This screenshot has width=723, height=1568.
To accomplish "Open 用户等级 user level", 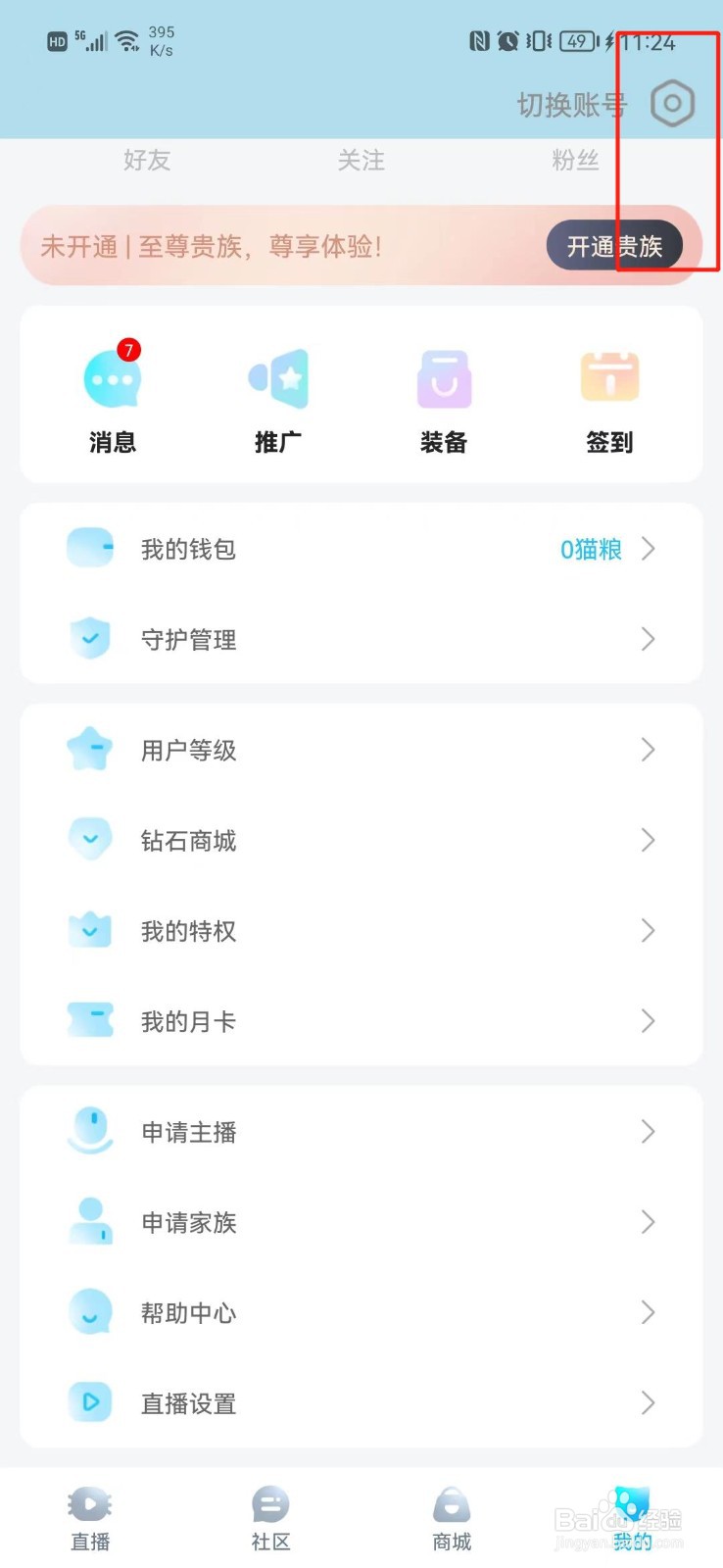I will [x=361, y=750].
